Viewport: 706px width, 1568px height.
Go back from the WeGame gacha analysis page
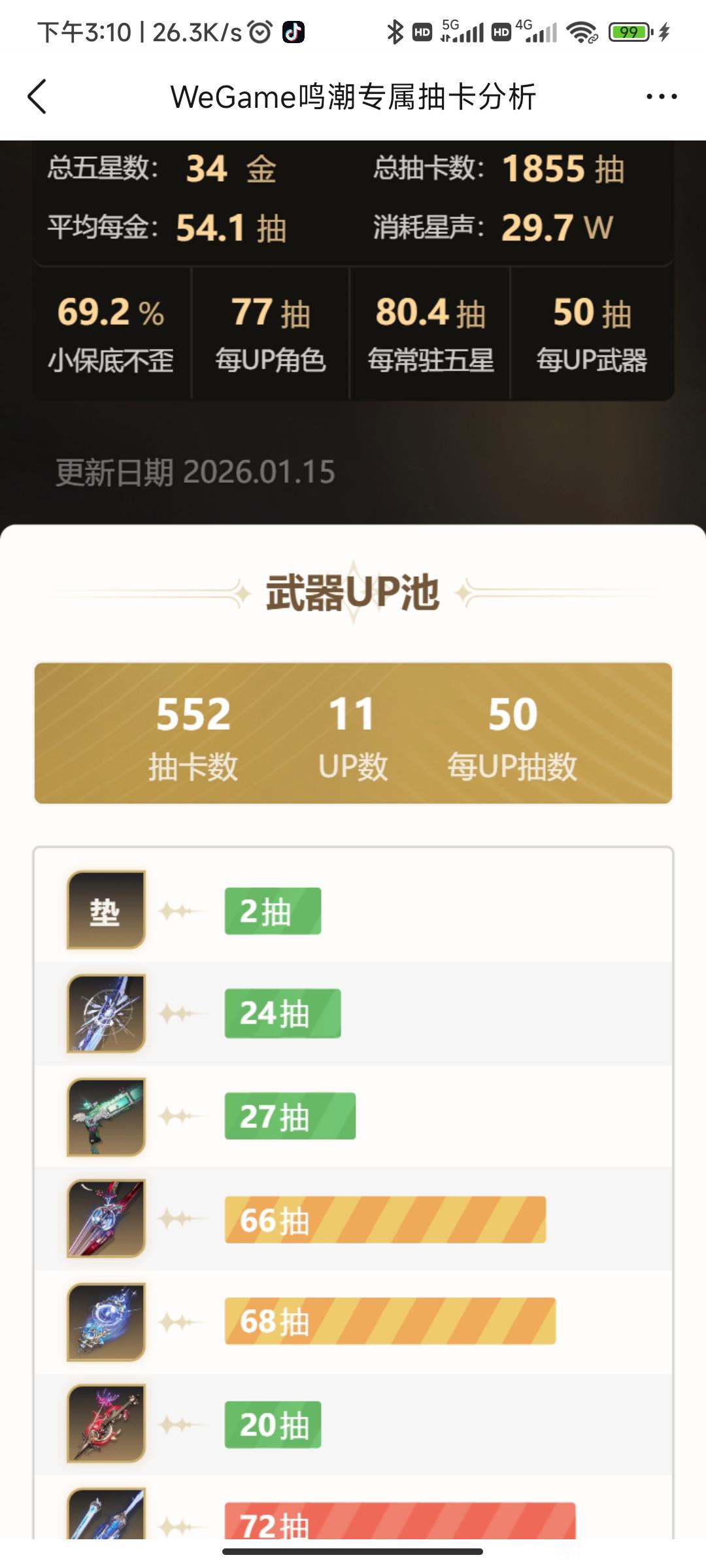click(x=37, y=97)
